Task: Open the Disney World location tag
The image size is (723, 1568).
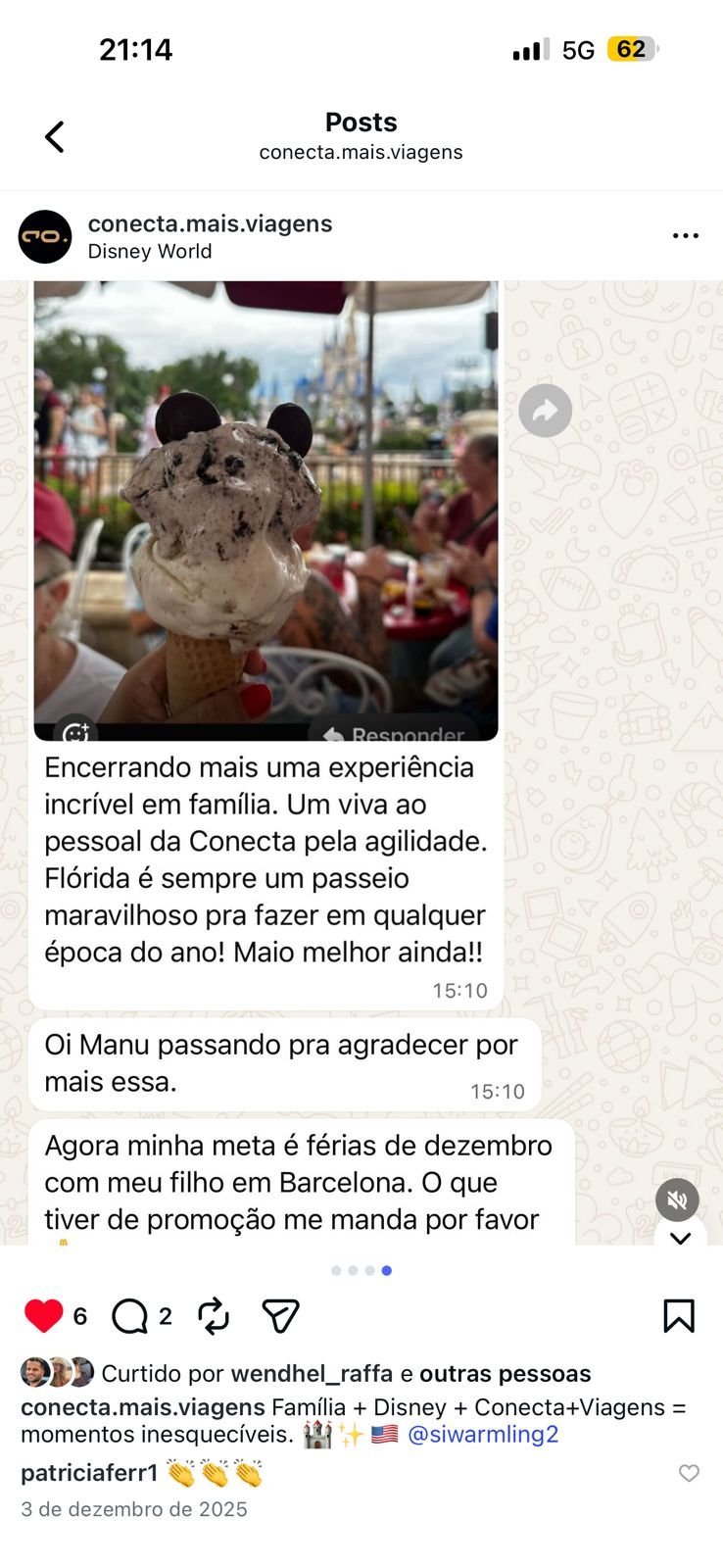Action: click(x=149, y=252)
